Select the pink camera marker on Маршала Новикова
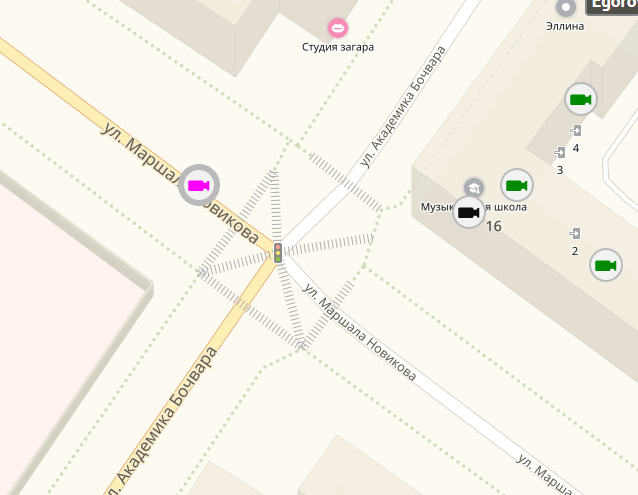Viewport: 638px width, 495px height. click(199, 185)
